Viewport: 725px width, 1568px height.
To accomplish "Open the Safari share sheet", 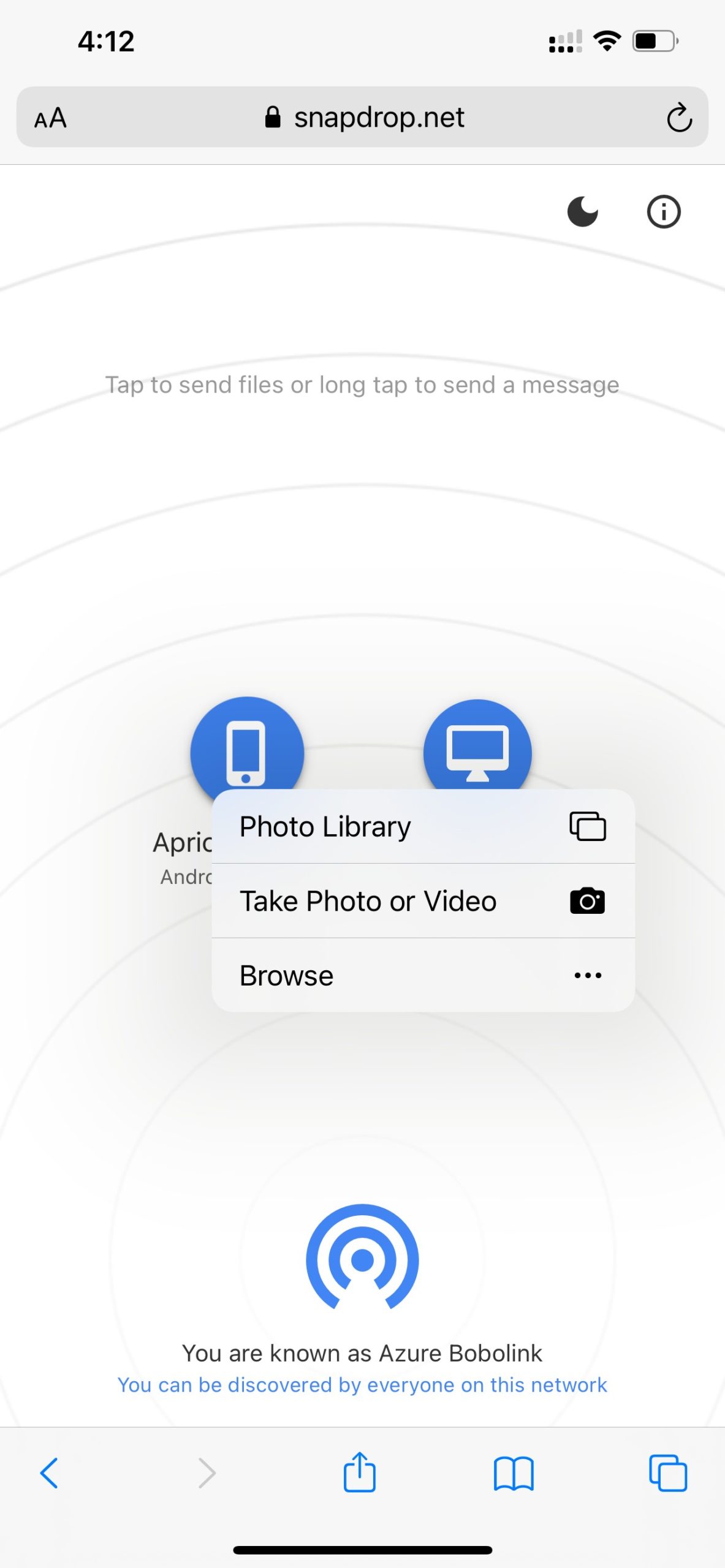I will click(x=360, y=1474).
